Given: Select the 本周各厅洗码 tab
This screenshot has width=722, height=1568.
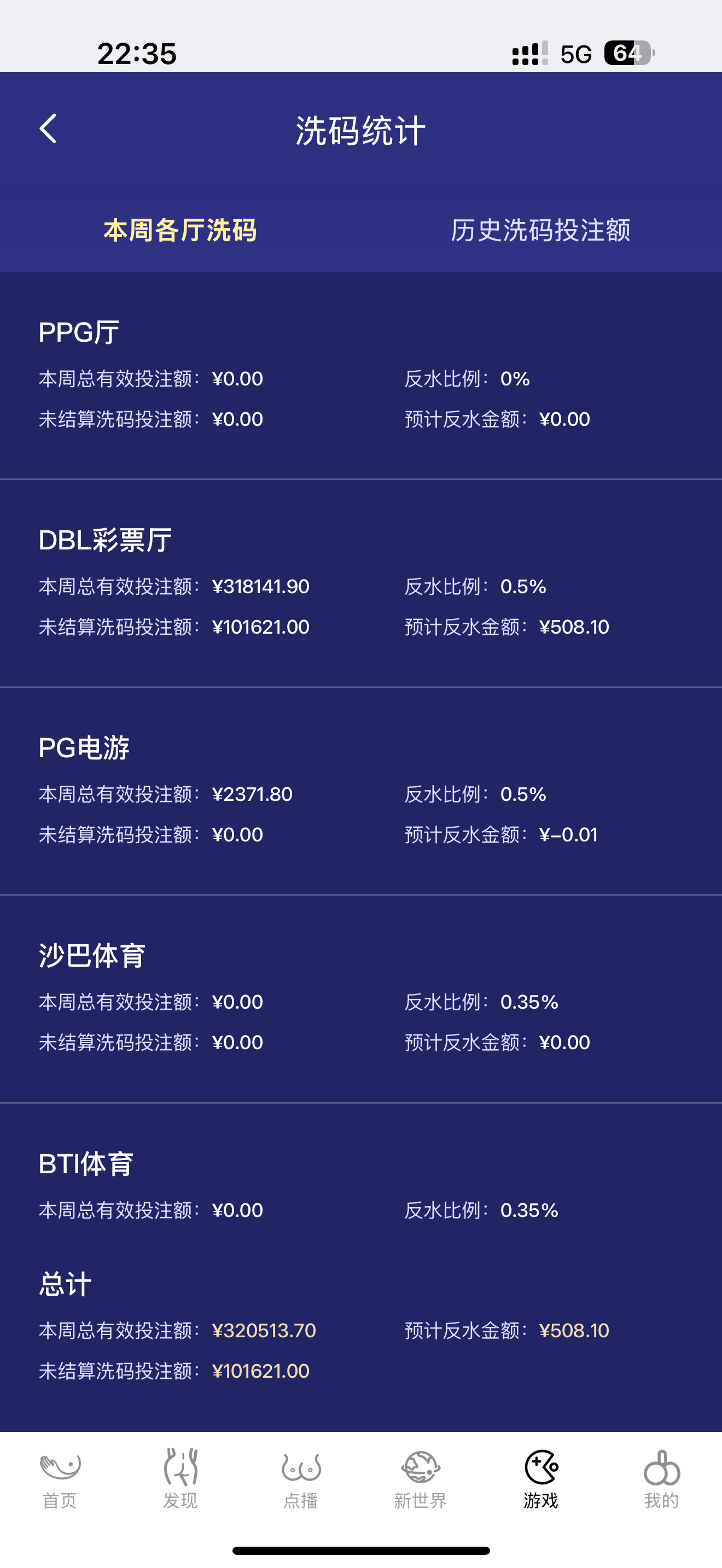Looking at the screenshot, I should click(x=180, y=230).
